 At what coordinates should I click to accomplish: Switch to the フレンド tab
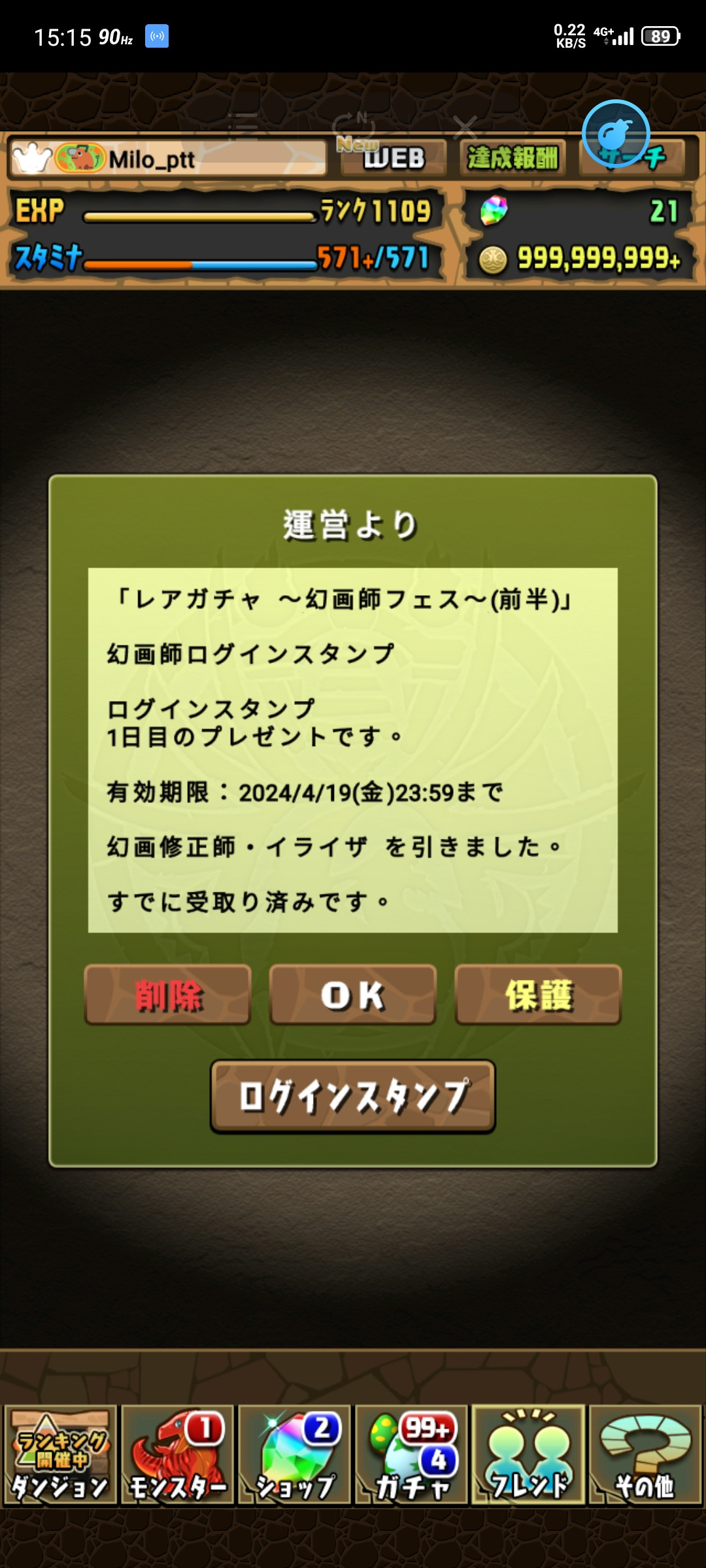tap(528, 1456)
